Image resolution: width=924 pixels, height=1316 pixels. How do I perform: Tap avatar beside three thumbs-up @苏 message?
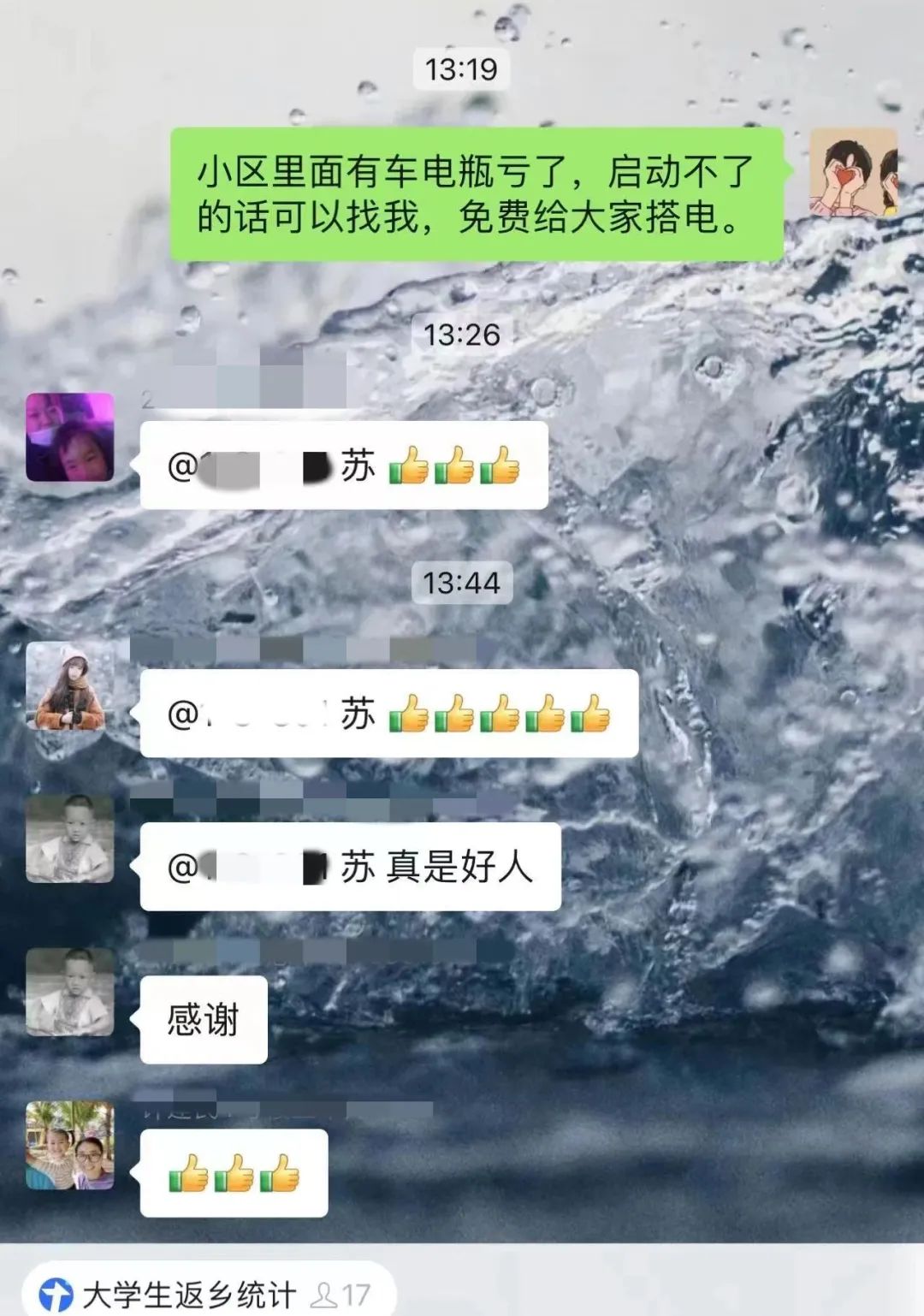click(x=69, y=437)
